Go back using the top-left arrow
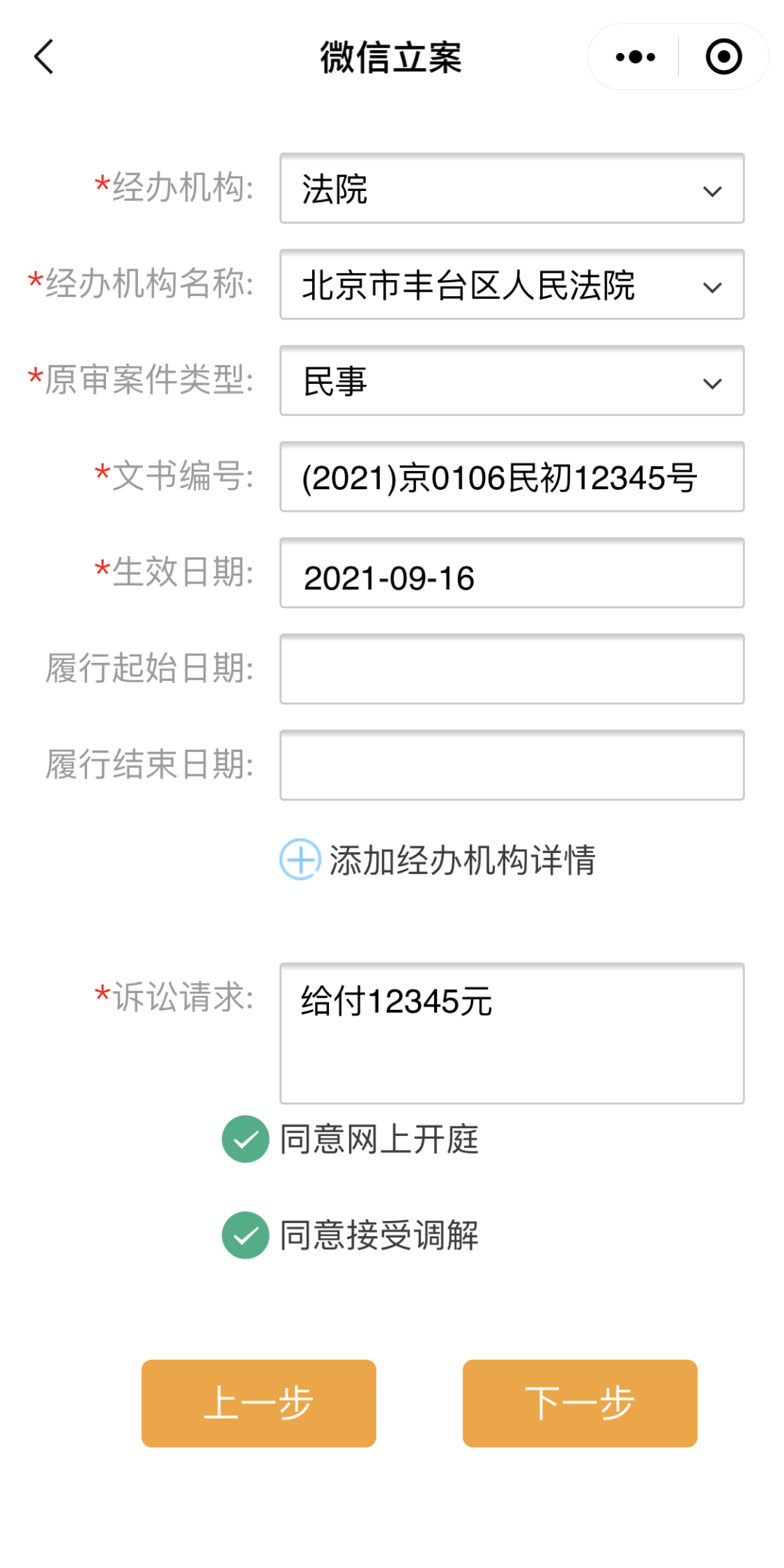This screenshot has width=784, height=1568. pyautogui.click(x=44, y=57)
